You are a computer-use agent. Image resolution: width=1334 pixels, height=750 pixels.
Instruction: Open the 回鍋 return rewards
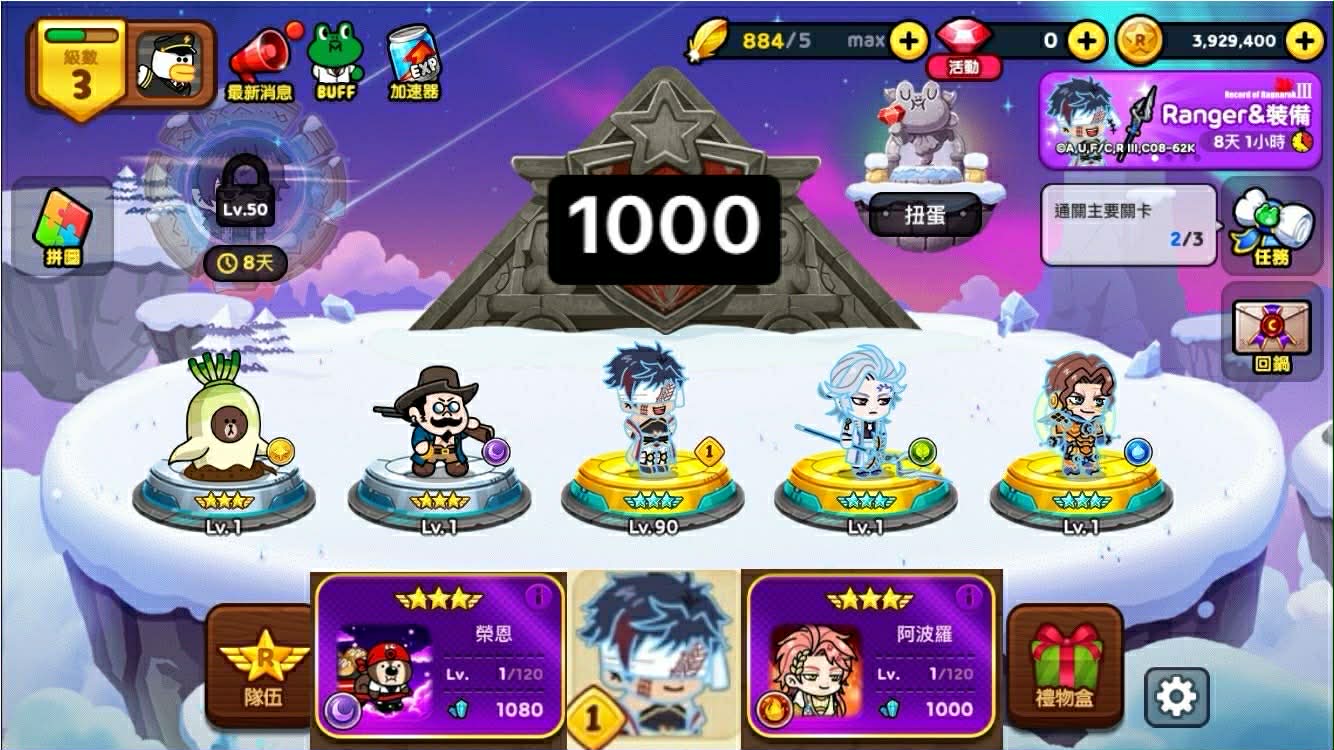[x=1271, y=332]
